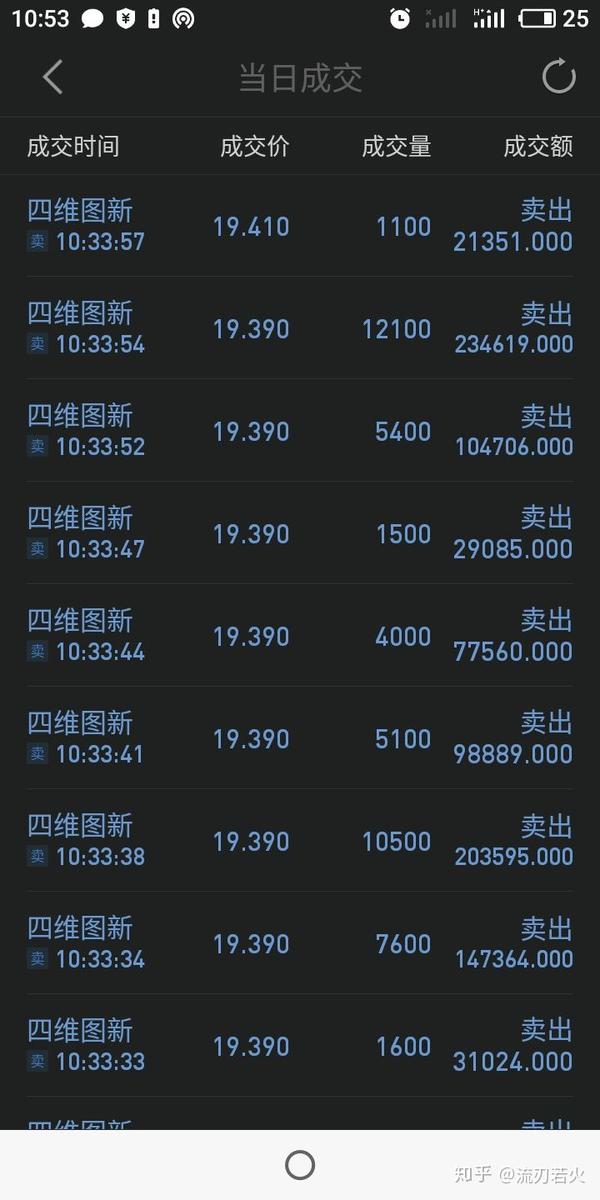Open the 10:33:44 trade of 4000 shares

pyautogui.click(x=300, y=636)
